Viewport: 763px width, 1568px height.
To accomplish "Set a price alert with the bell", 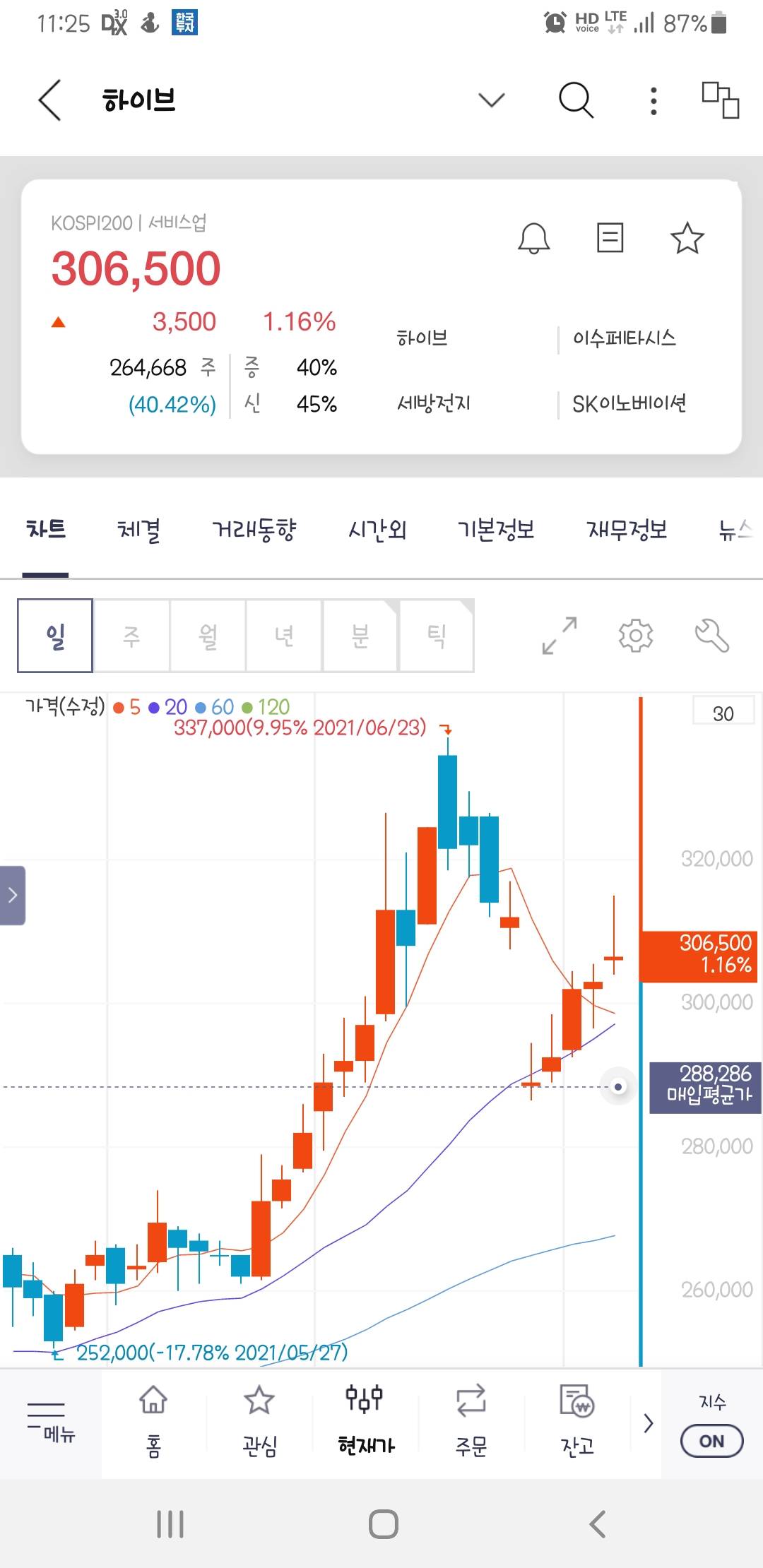I will (x=533, y=238).
